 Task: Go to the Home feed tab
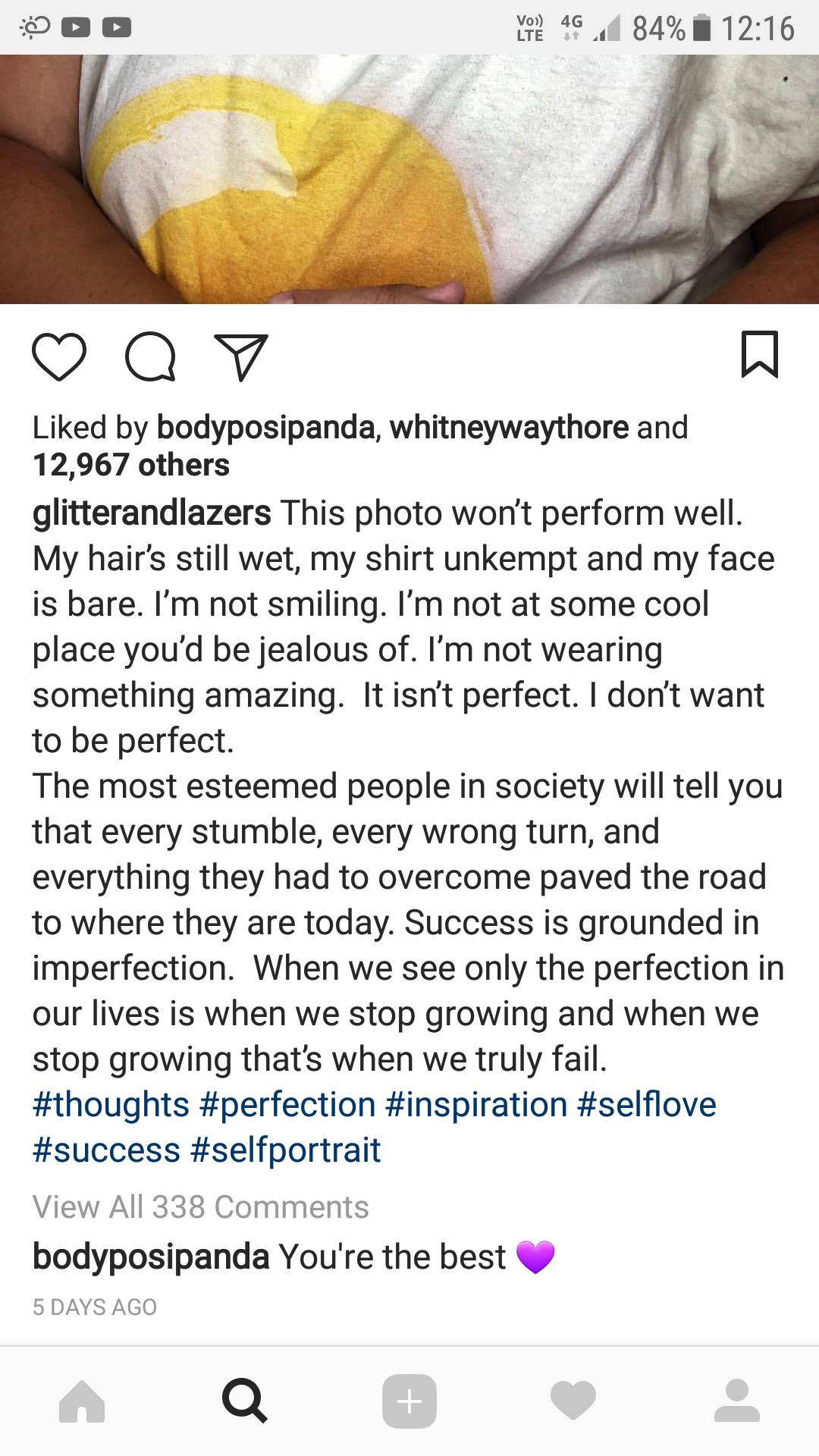click(82, 1401)
